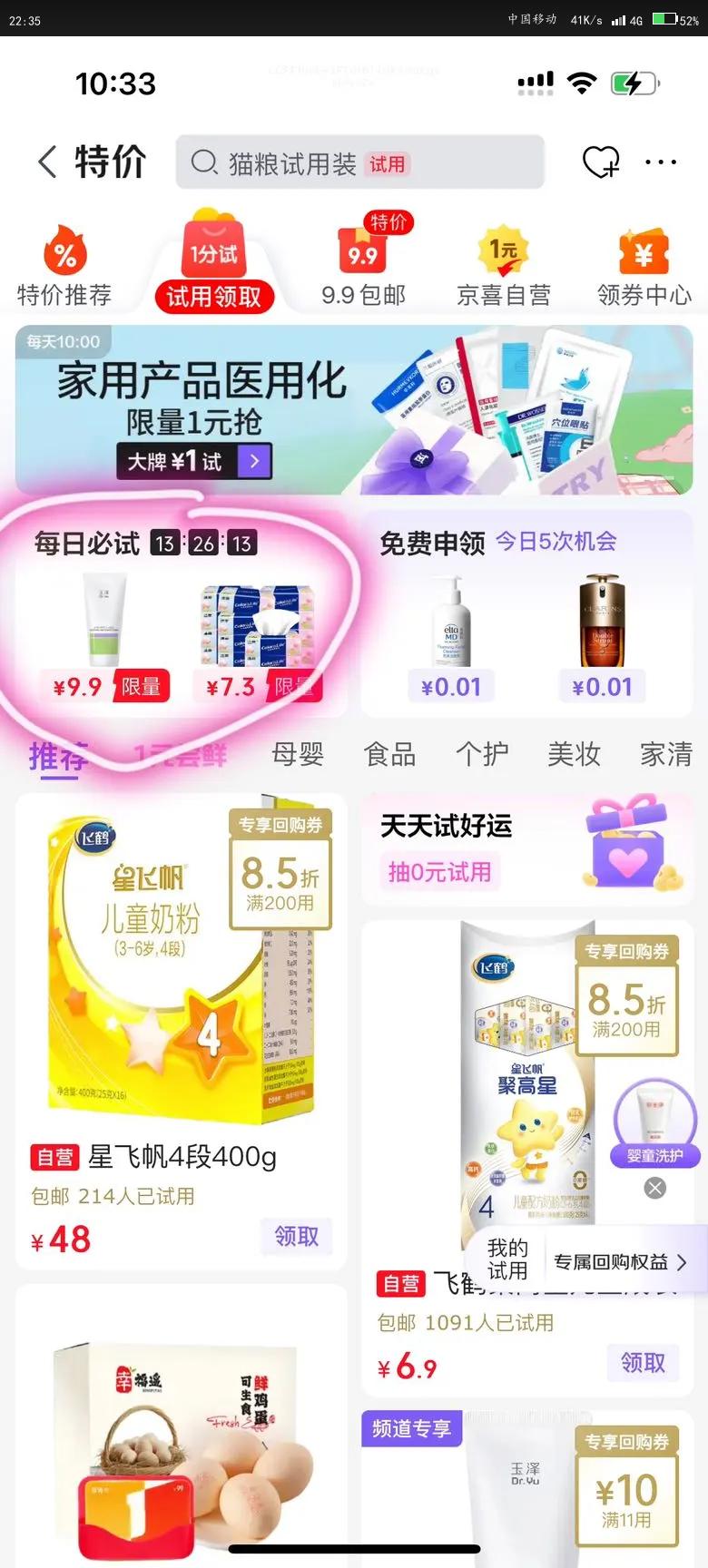708x1568 pixels.
Task: Switch to the 食品 category
Action: point(389,753)
